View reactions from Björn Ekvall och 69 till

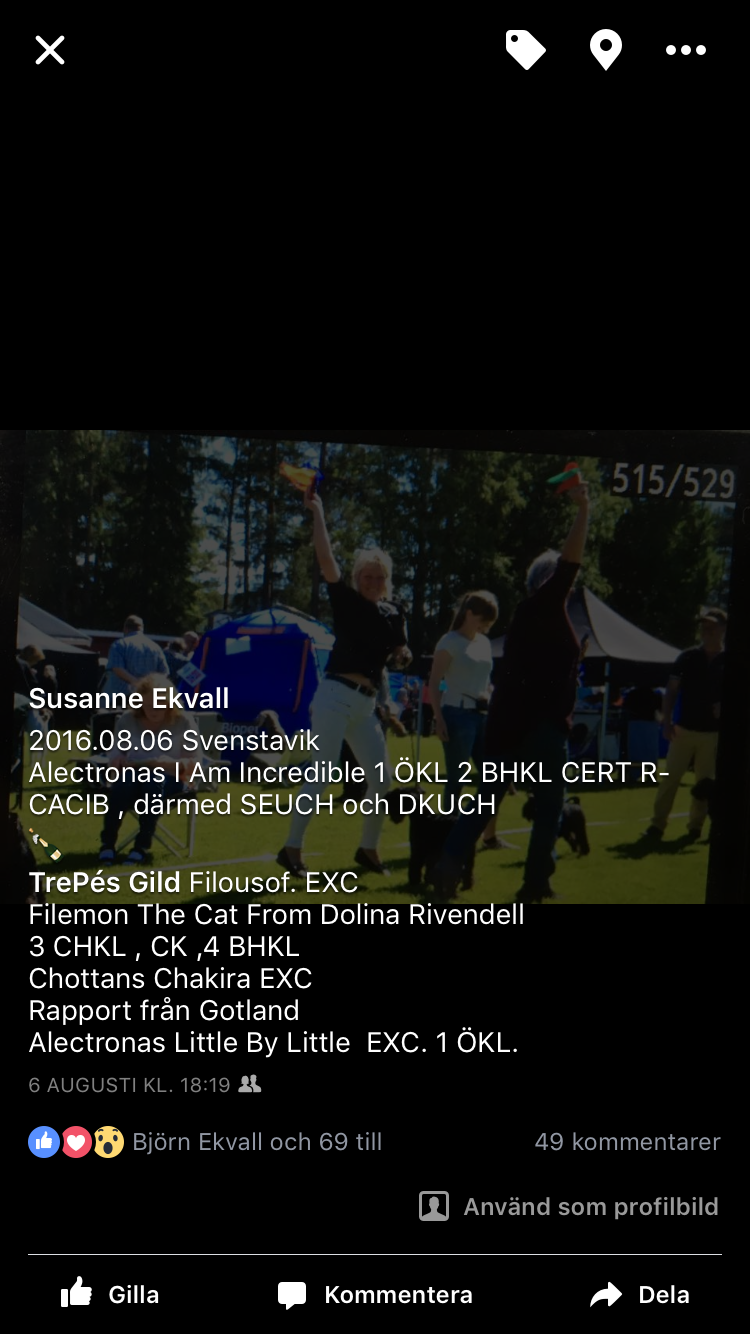point(256,1142)
